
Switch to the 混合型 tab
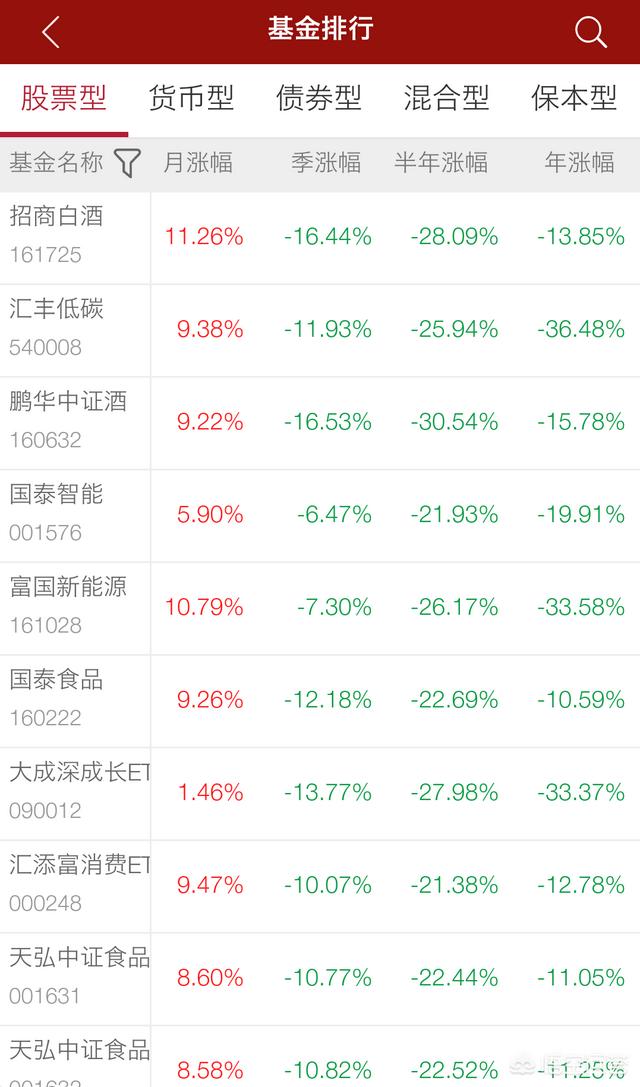446,98
